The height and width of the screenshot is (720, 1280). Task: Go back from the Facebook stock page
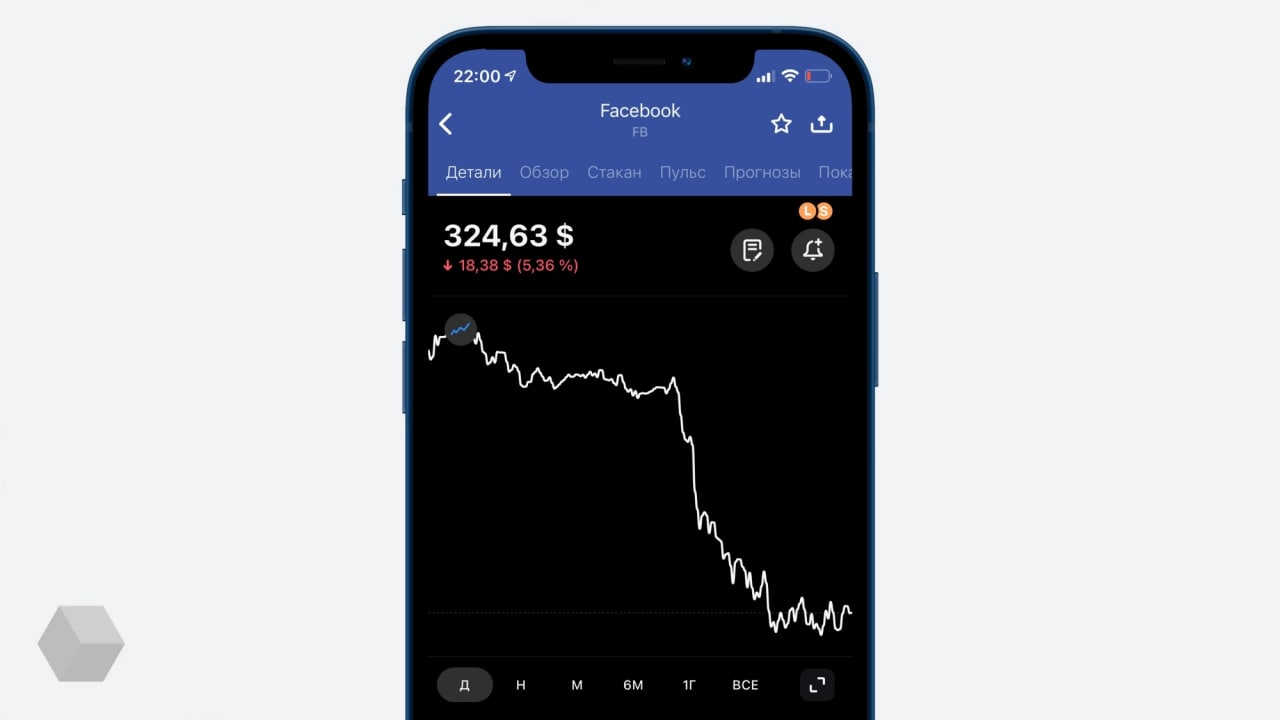tap(446, 124)
